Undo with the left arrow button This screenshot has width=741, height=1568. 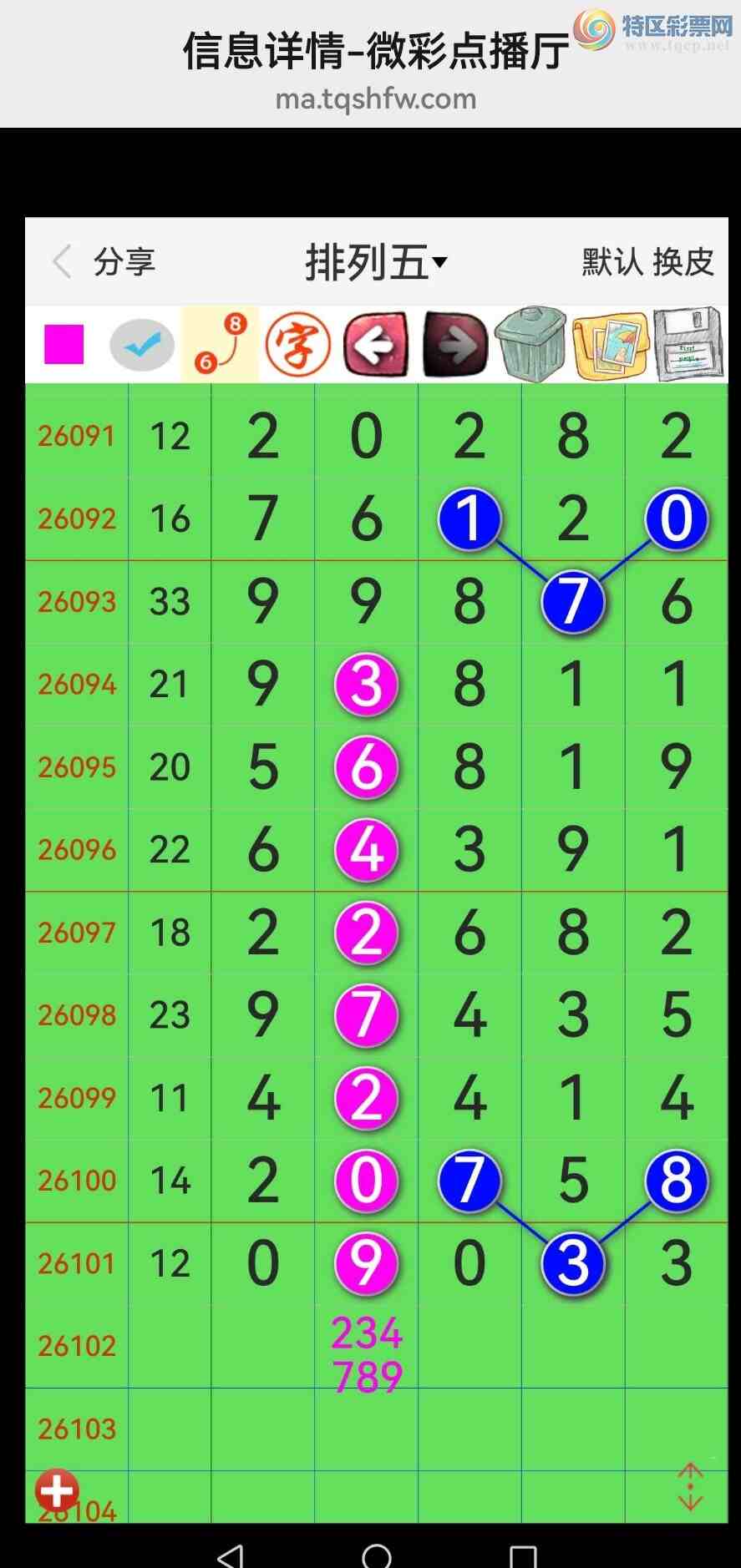pyautogui.click(x=376, y=344)
